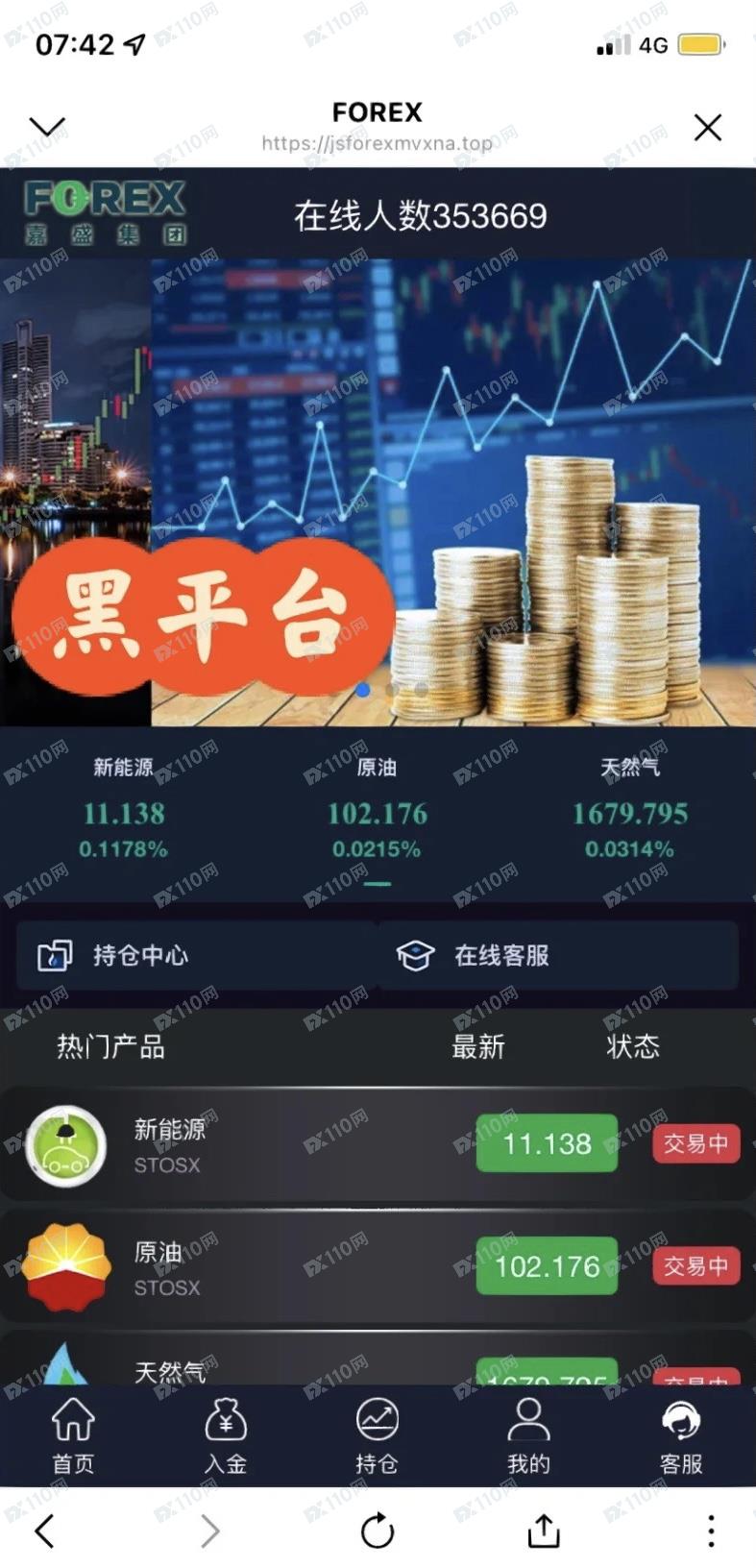The width and height of the screenshot is (756, 1568).
Task: Collapse the browser with the down chevron
Action: click(x=47, y=126)
